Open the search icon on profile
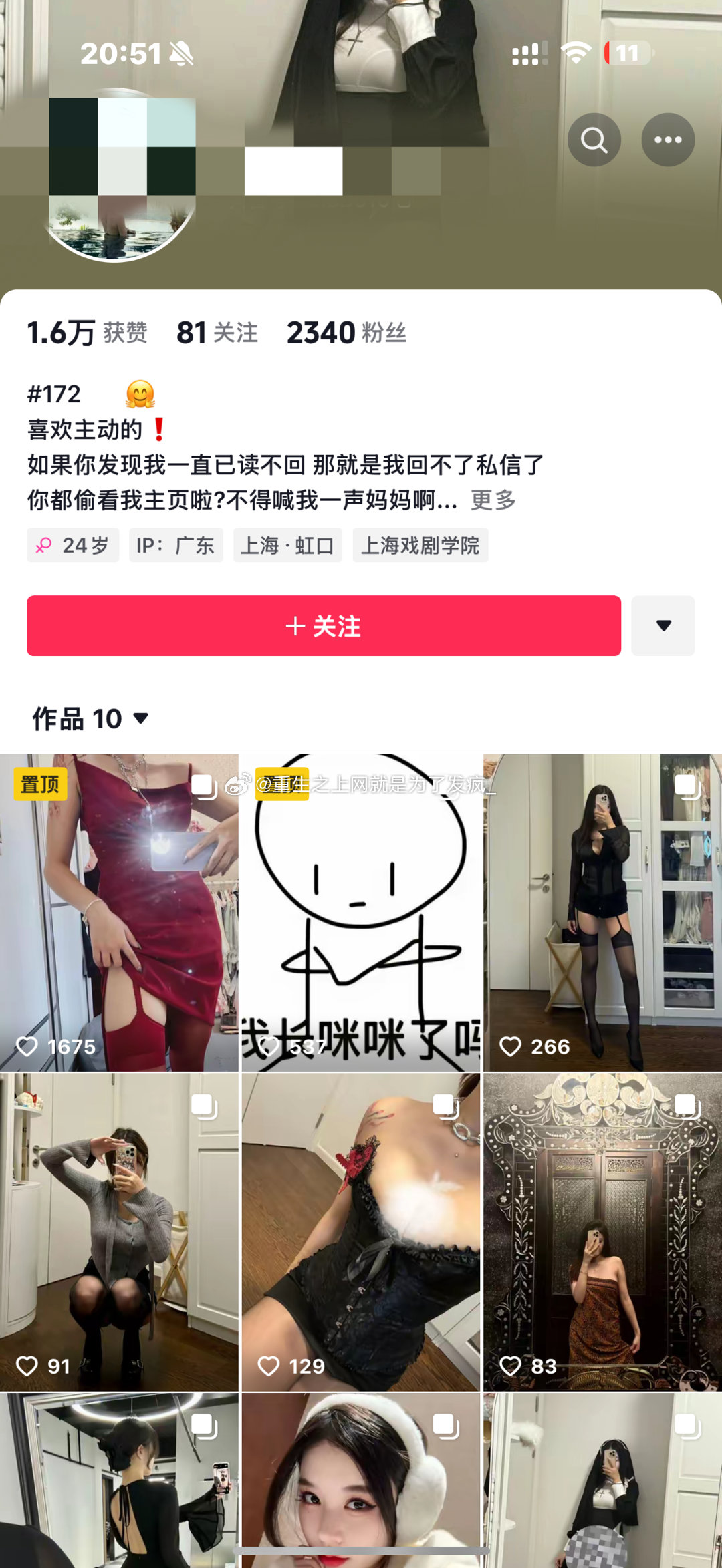This screenshot has width=722, height=1568. [594, 140]
